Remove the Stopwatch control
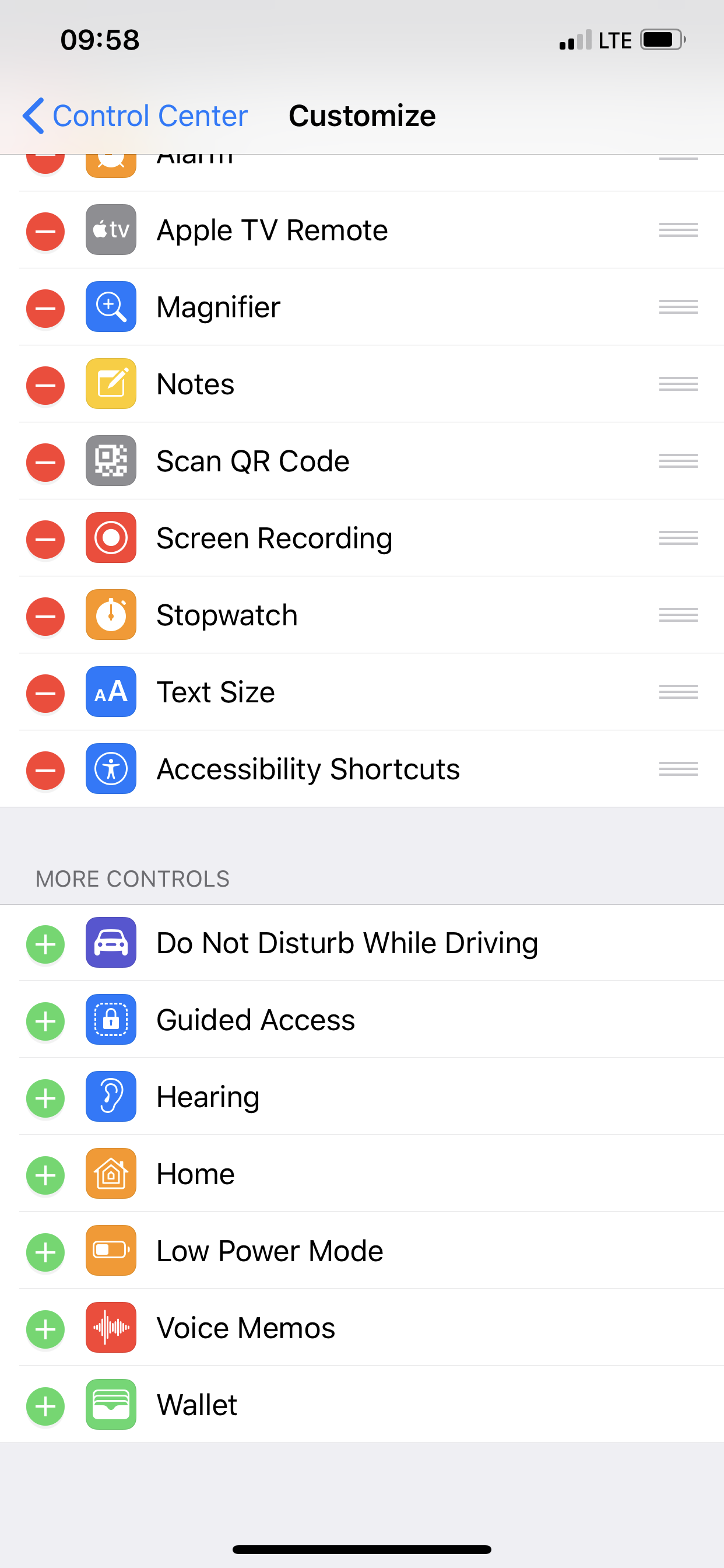The height and width of the screenshot is (1568, 724). (45, 616)
